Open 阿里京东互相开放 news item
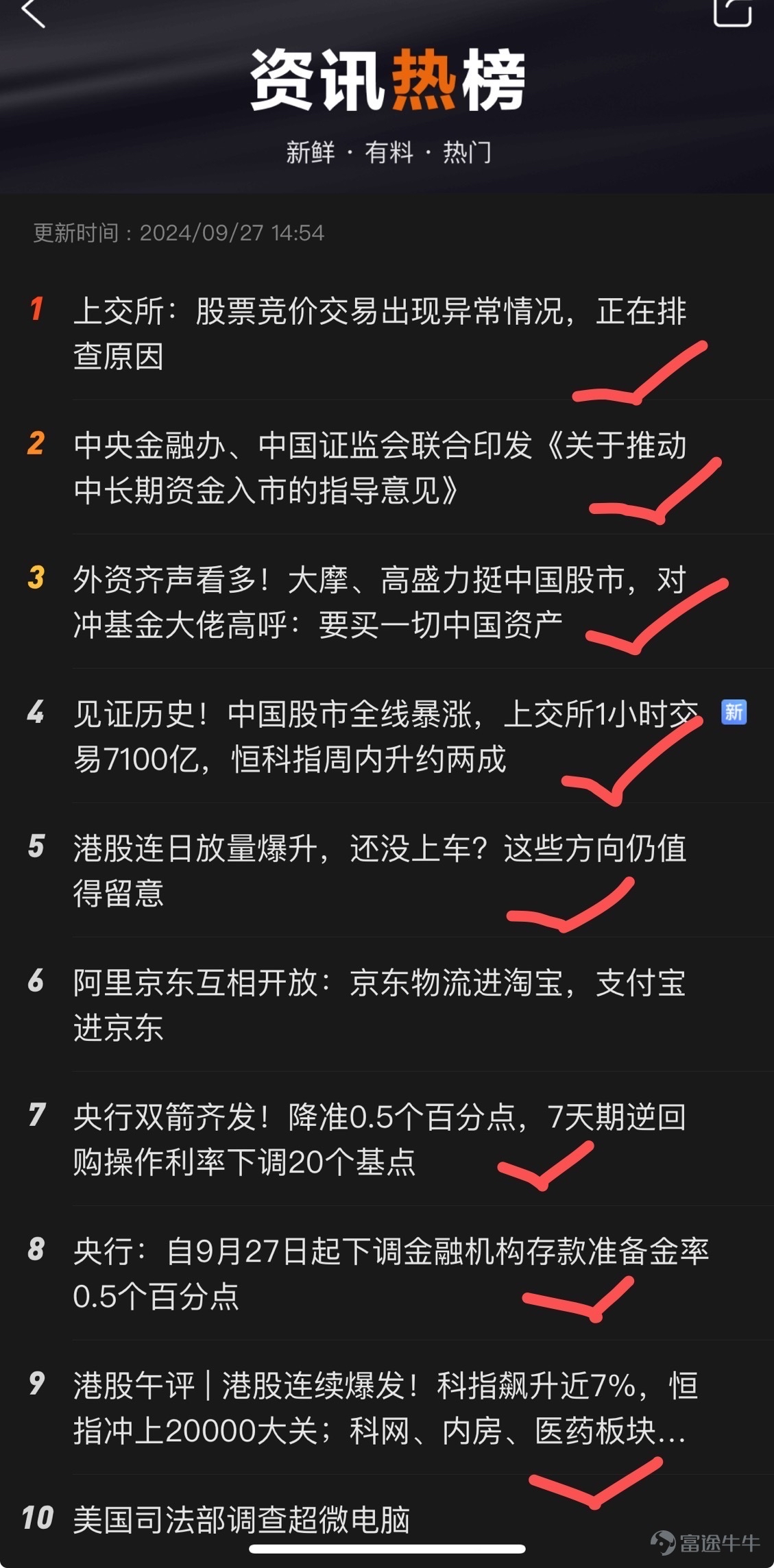774x1568 pixels. [379, 1005]
